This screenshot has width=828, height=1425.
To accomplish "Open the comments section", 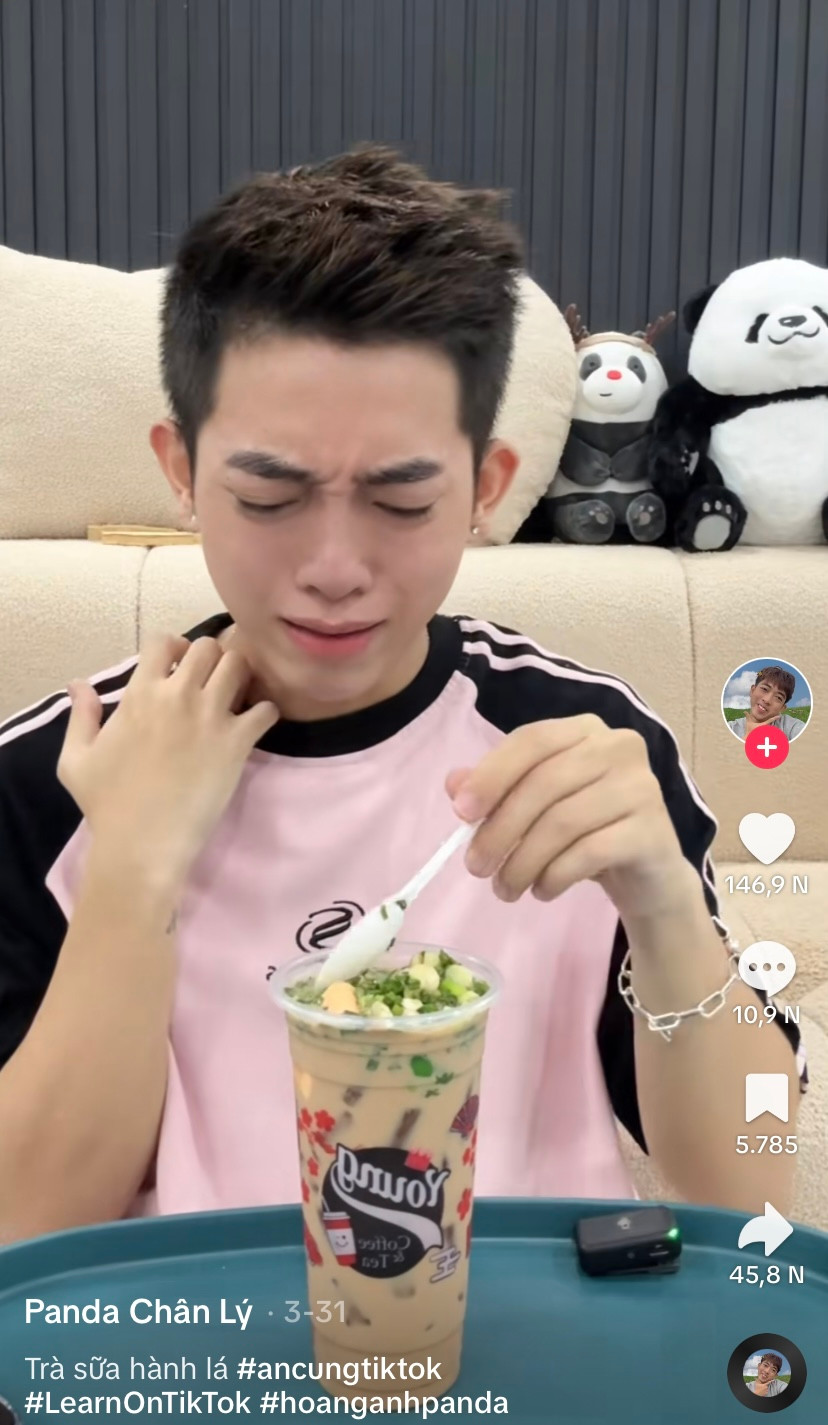I will (766, 968).
